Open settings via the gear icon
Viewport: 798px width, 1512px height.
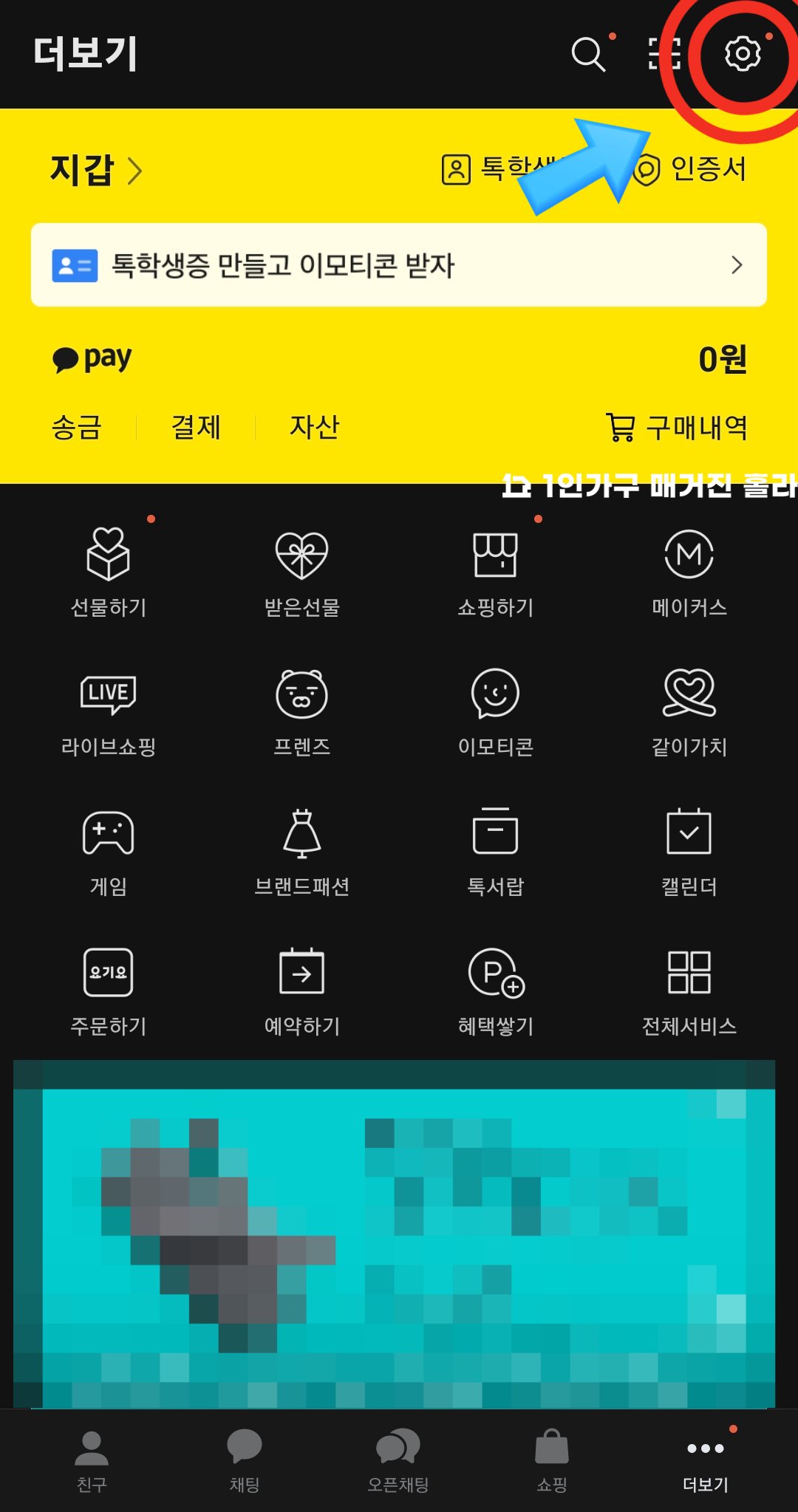(743, 53)
